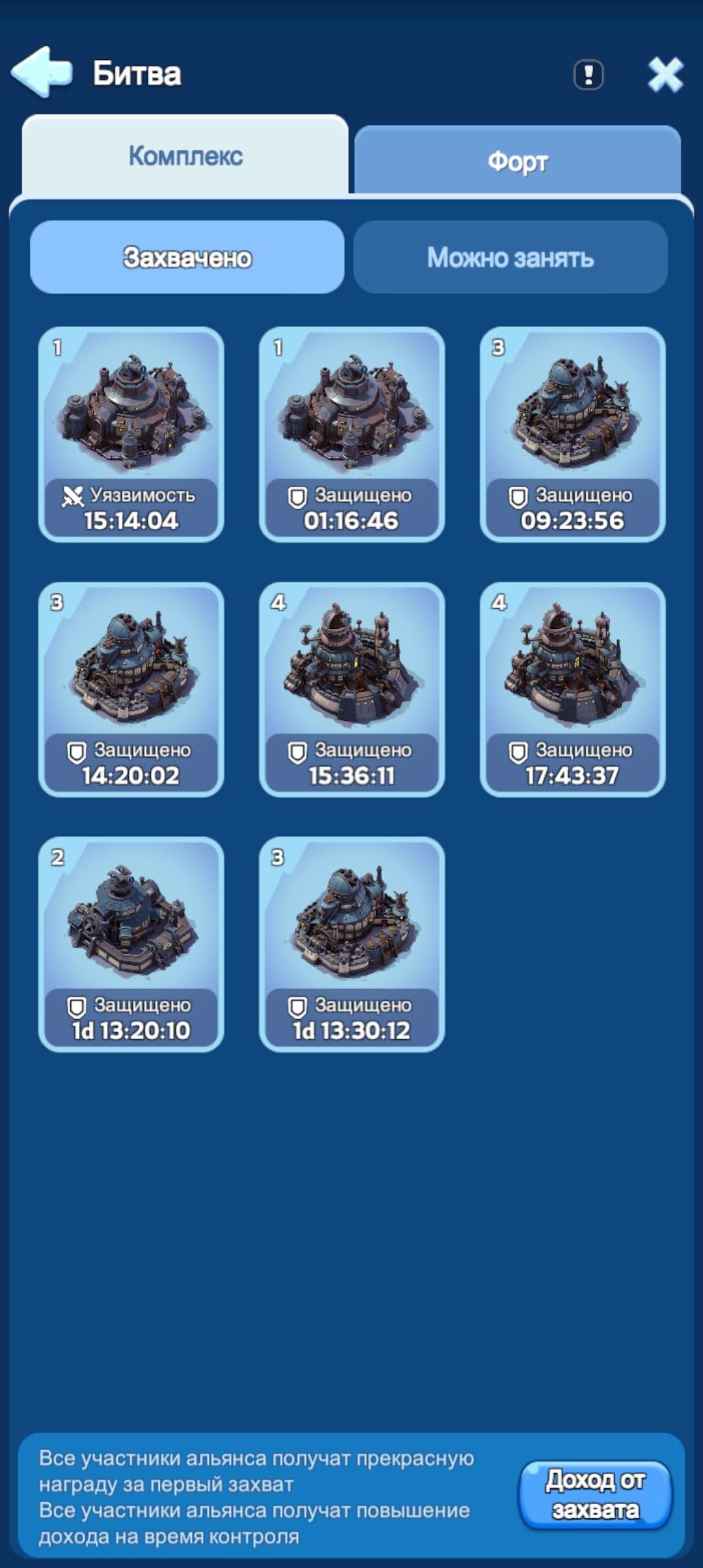Open the vulnerable complex with timer 15:14:04
The height and width of the screenshot is (1568, 703).
[x=131, y=434]
